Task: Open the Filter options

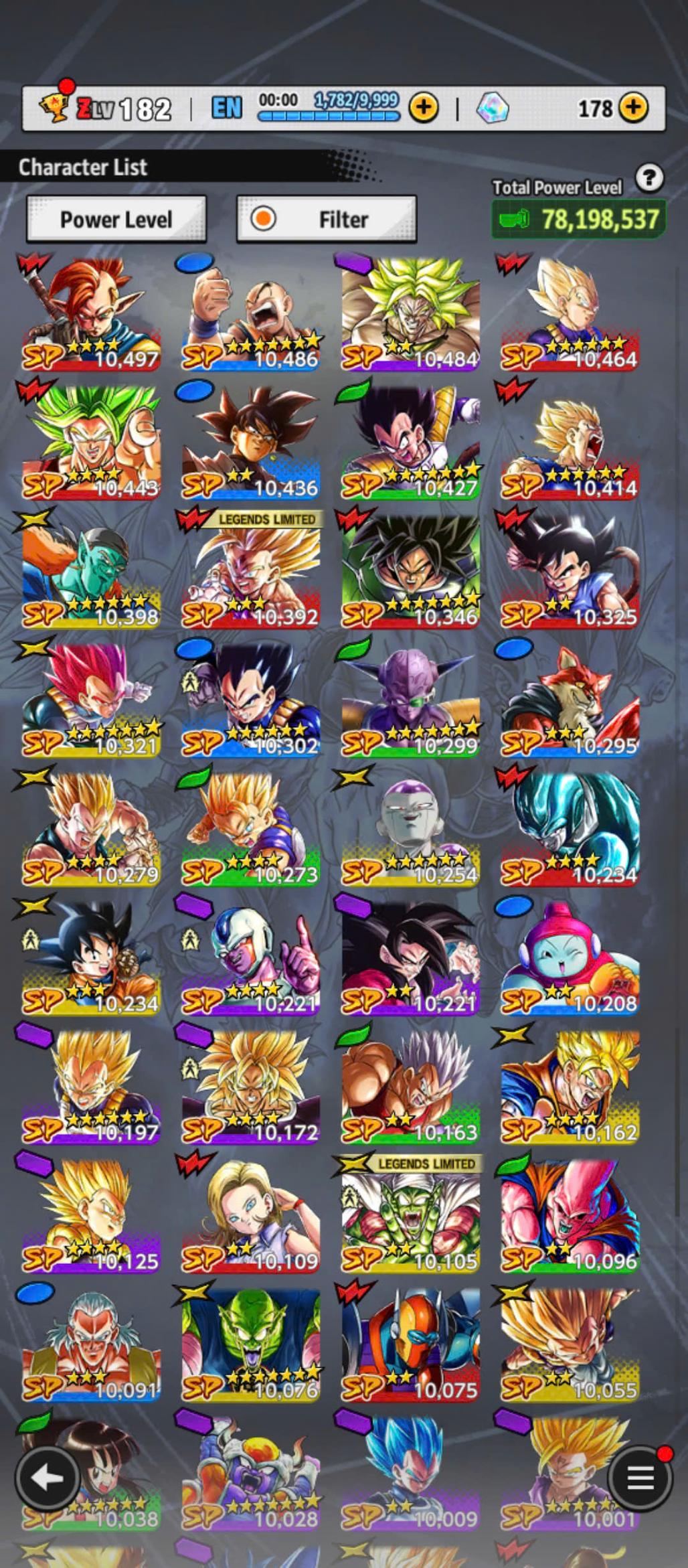Action: click(x=326, y=219)
